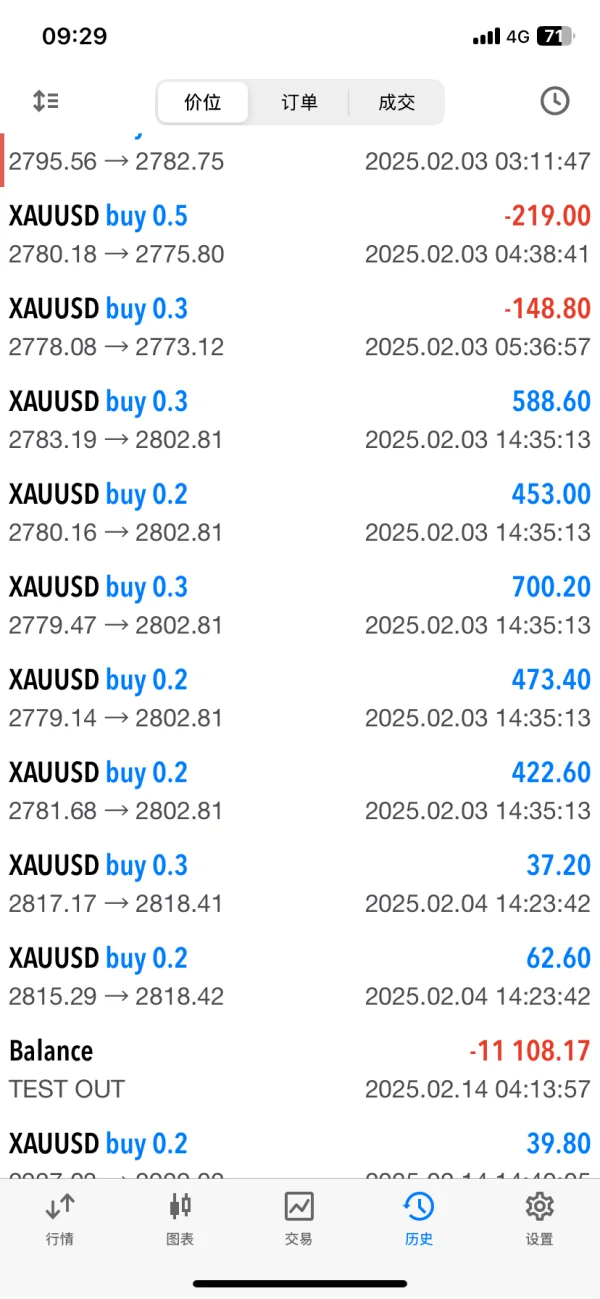Open the trade with profit 37.20
Image resolution: width=600 pixels, height=1299 pixels.
tap(300, 884)
